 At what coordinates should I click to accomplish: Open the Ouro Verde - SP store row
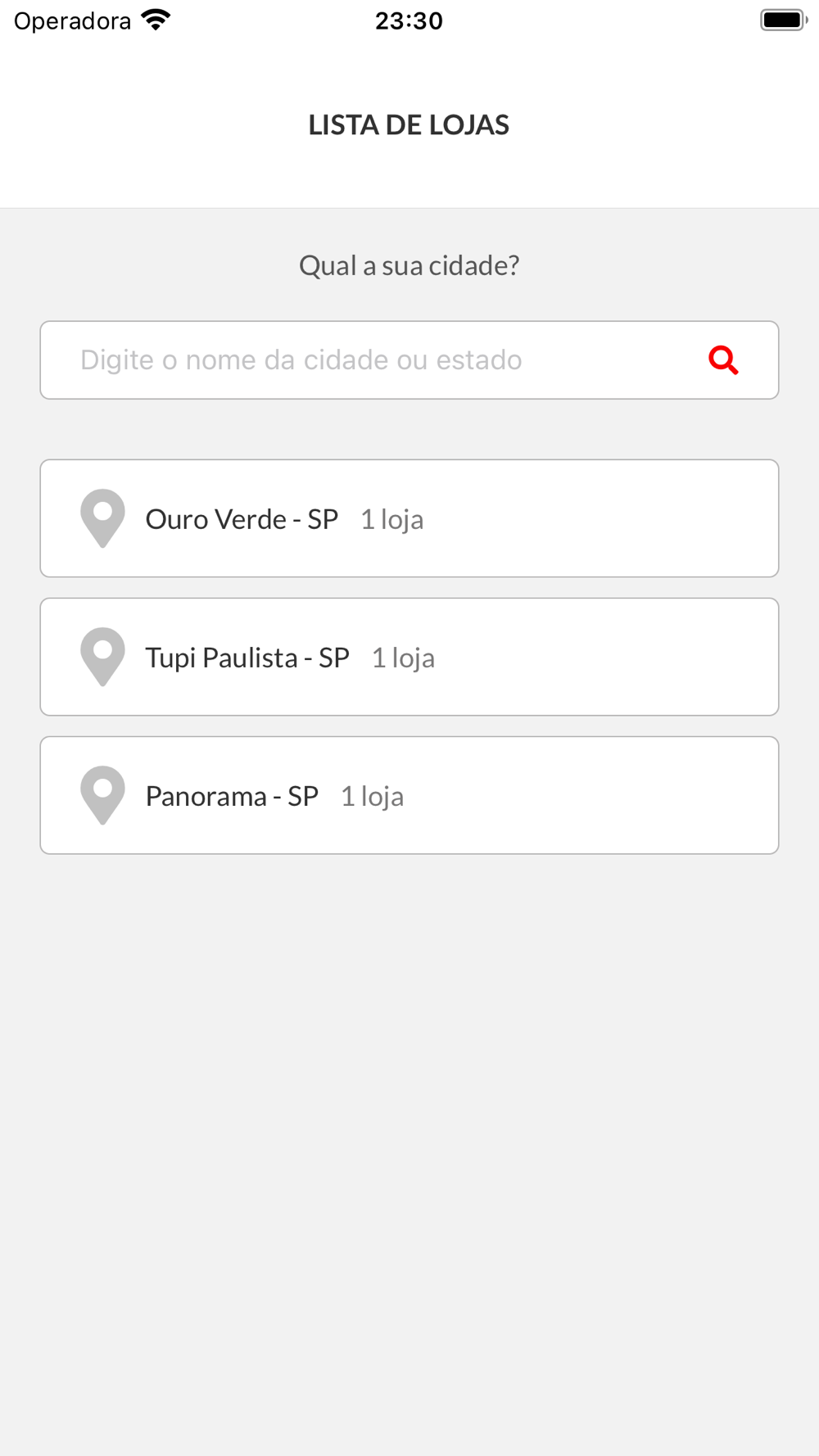coord(409,518)
